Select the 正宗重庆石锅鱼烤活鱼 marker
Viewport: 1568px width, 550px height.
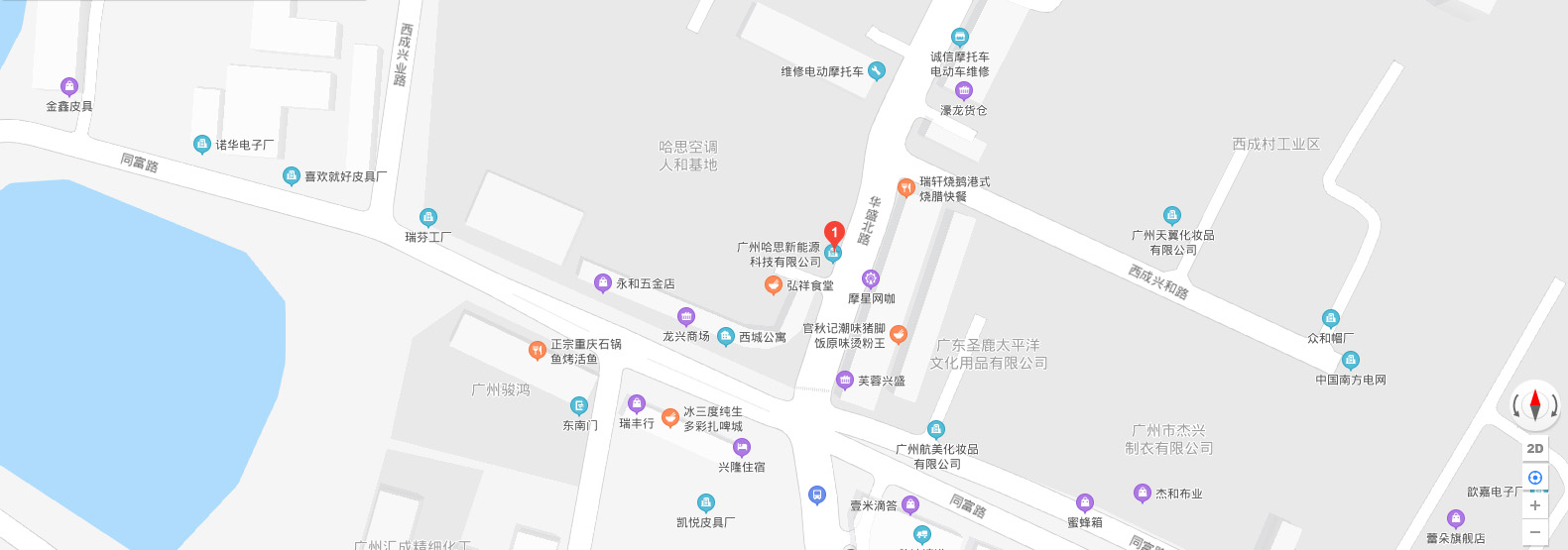538,350
